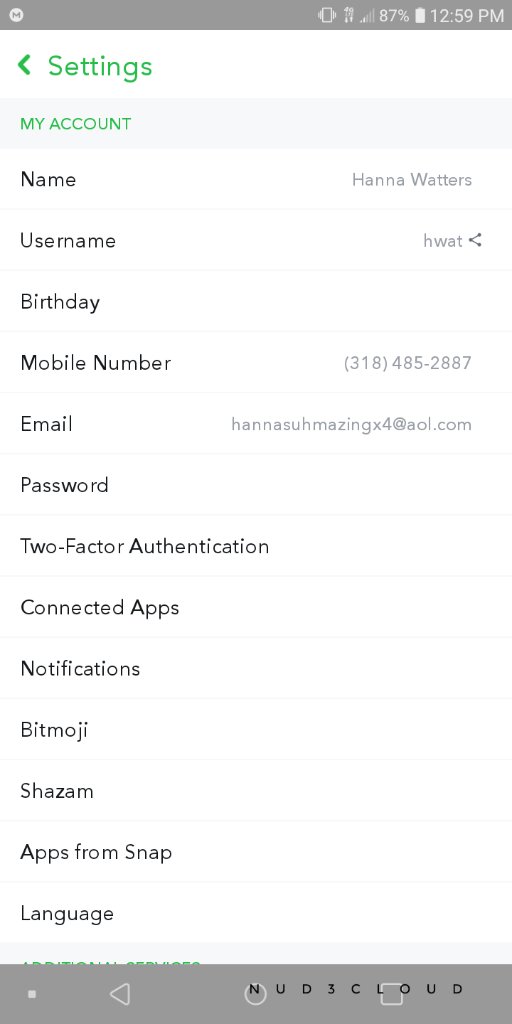Open Apps from Snap
Viewport: 512px width, 1024px height.
coord(256,852)
